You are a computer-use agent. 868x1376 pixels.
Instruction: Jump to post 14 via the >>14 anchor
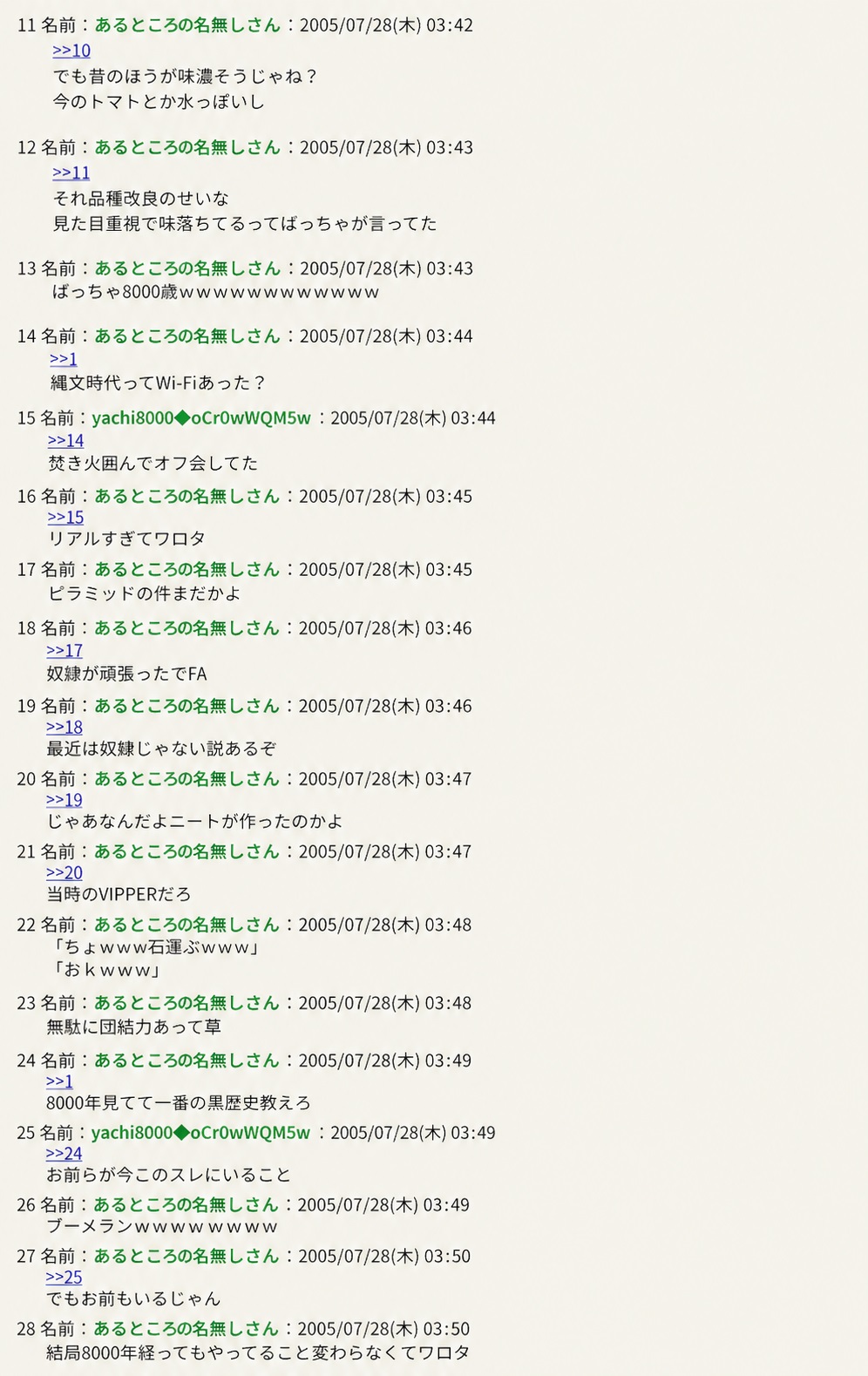[x=66, y=441]
